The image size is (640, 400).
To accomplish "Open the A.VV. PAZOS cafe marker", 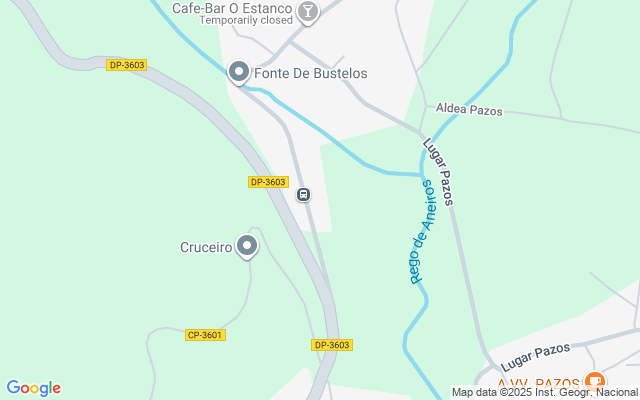I will [595, 382].
